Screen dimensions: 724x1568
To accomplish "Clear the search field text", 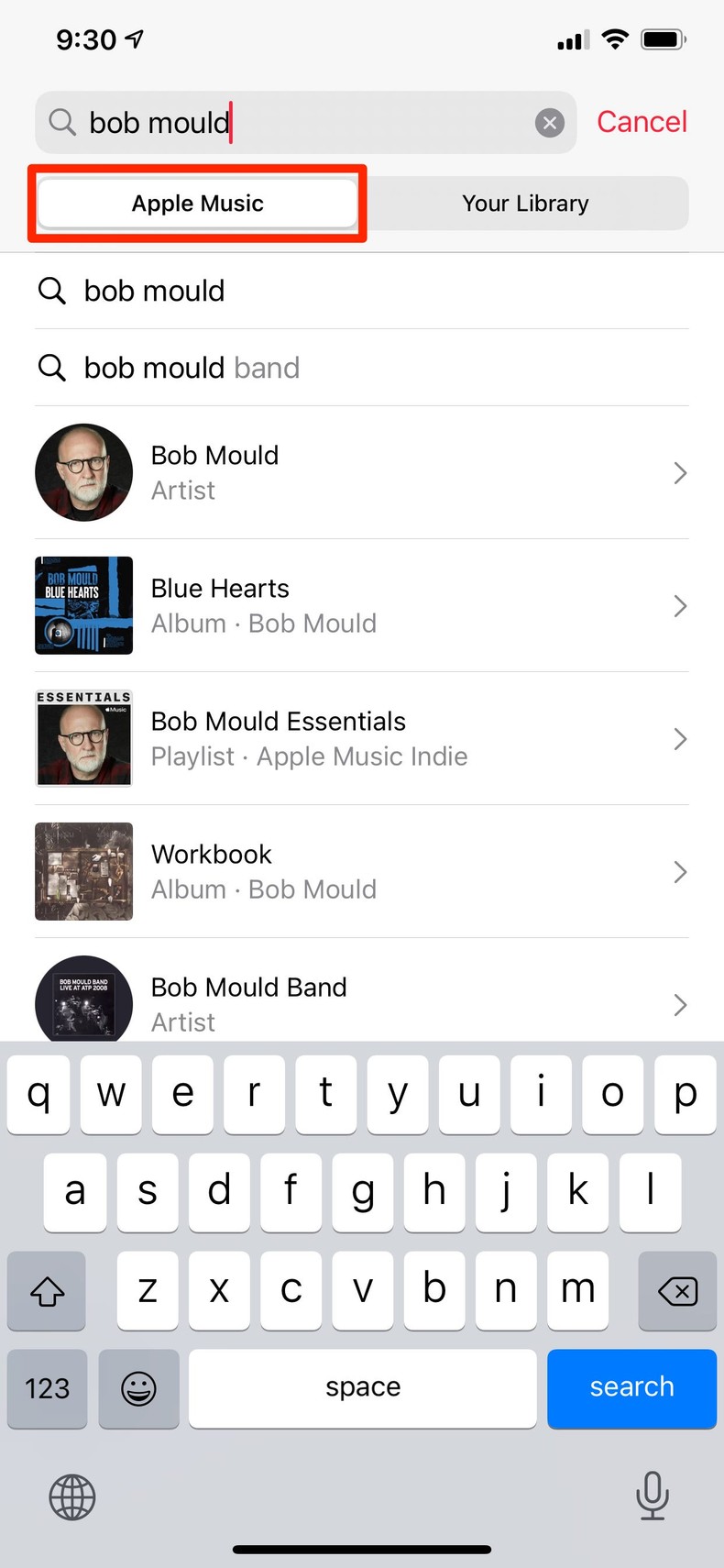I will (549, 122).
